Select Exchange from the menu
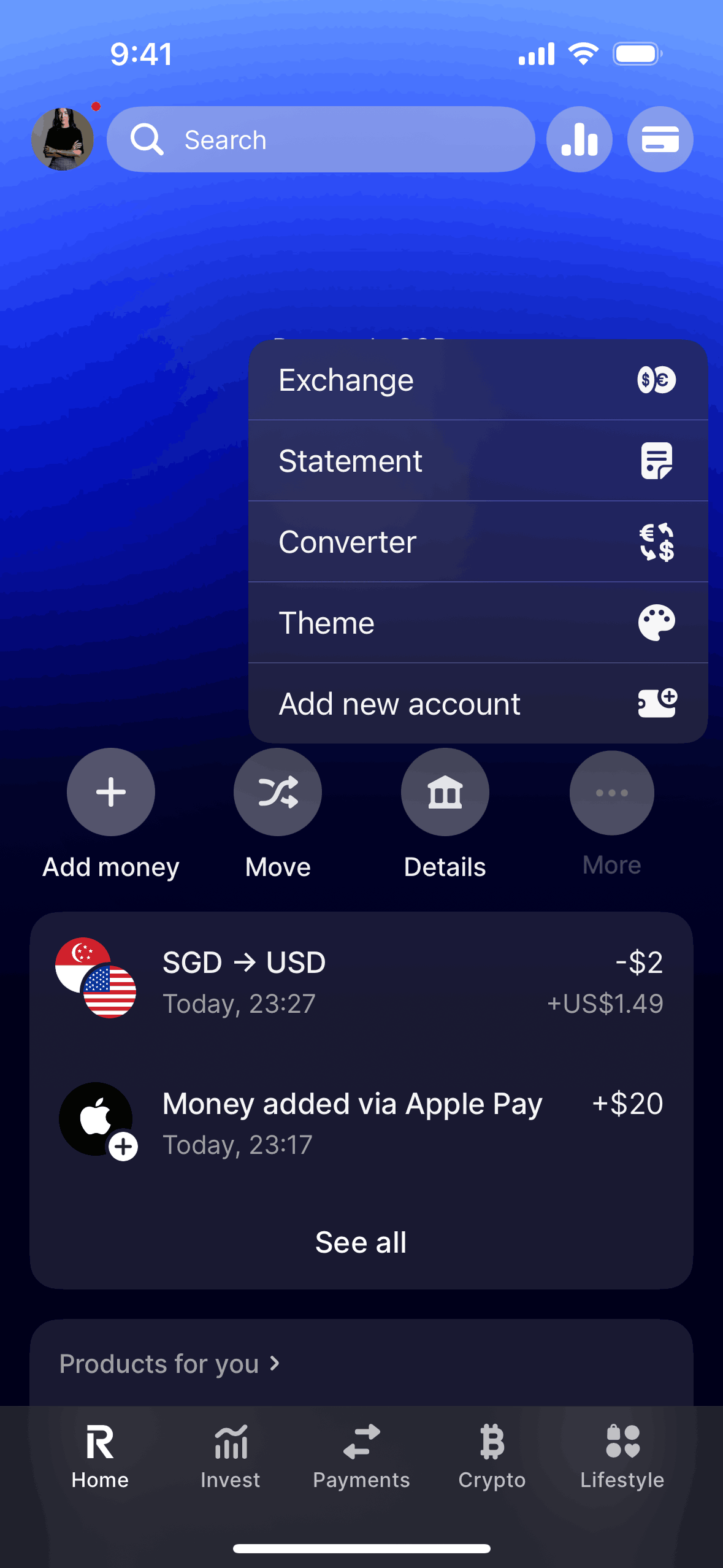The width and height of the screenshot is (723, 1568). (478, 380)
